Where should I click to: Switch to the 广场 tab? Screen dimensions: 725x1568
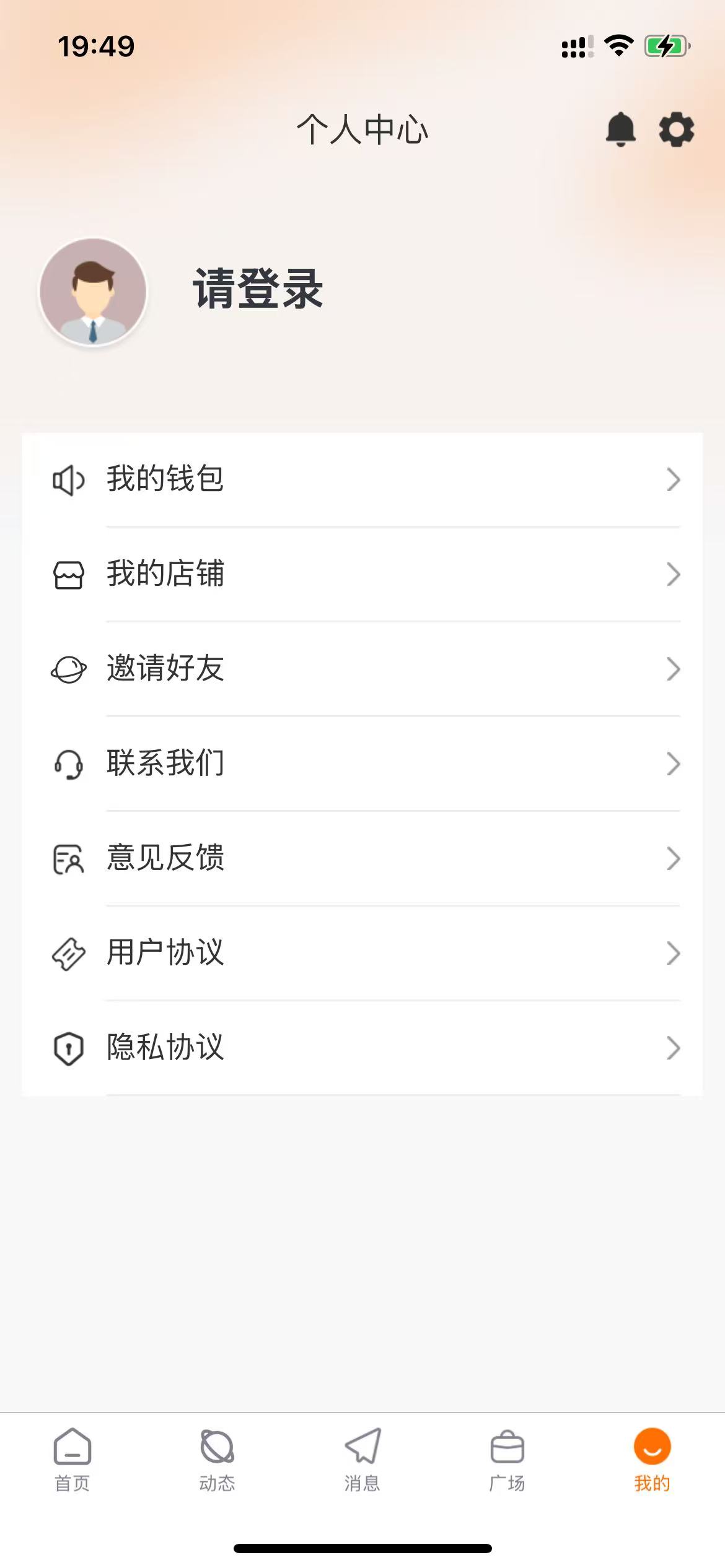pyautogui.click(x=507, y=1460)
